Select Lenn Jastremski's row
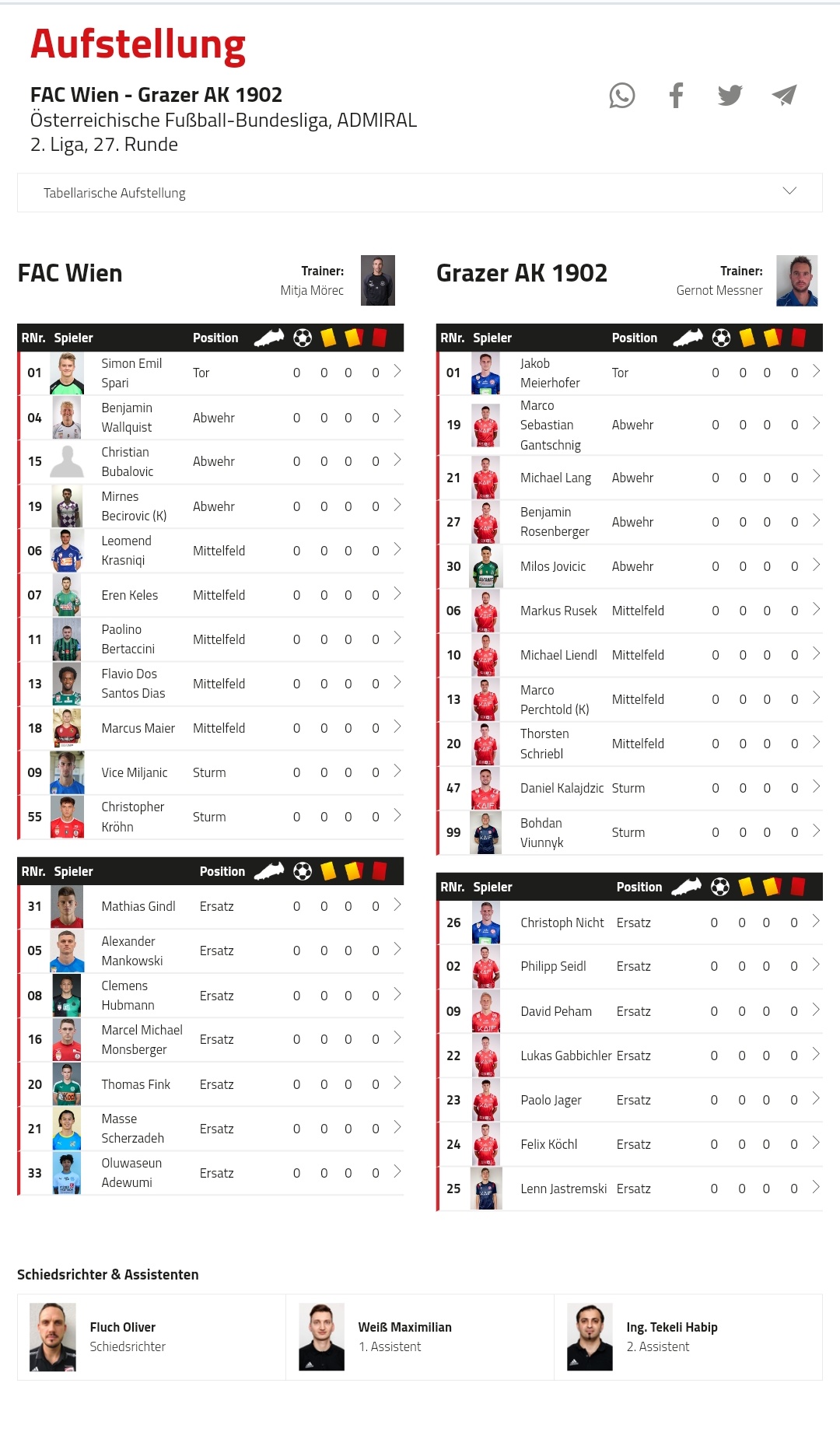 (629, 1189)
